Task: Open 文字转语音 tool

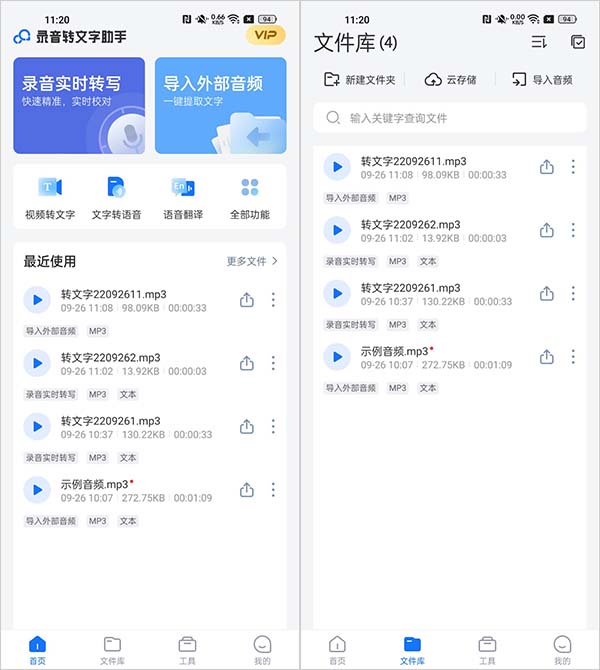Action: (x=116, y=197)
